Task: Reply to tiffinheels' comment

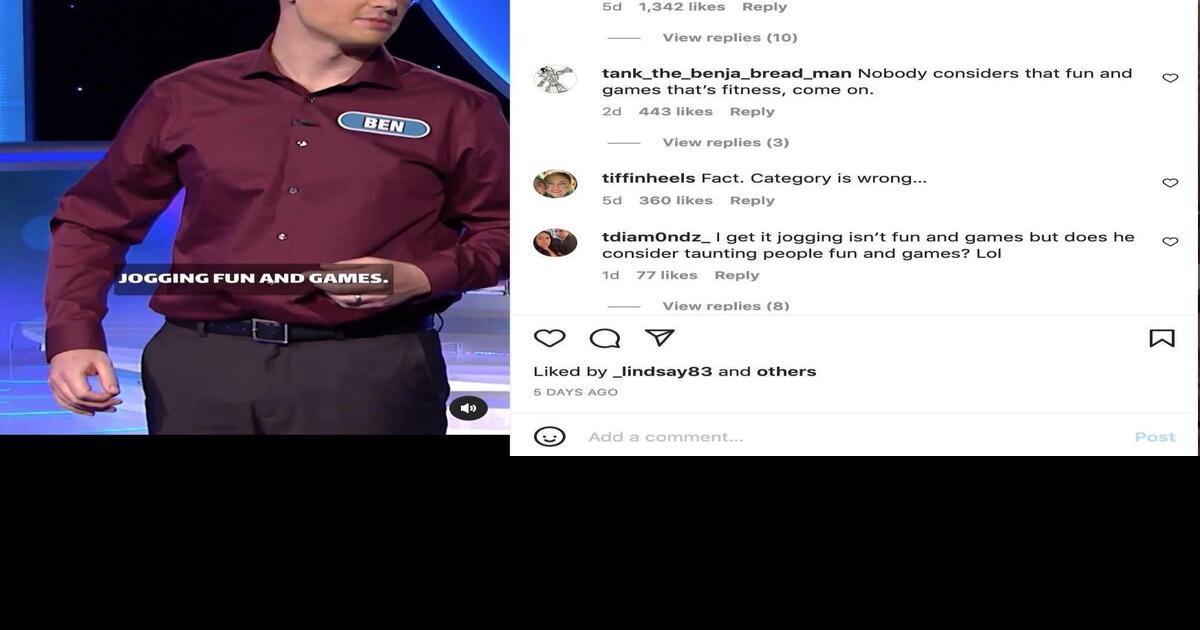Action: click(752, 201)
